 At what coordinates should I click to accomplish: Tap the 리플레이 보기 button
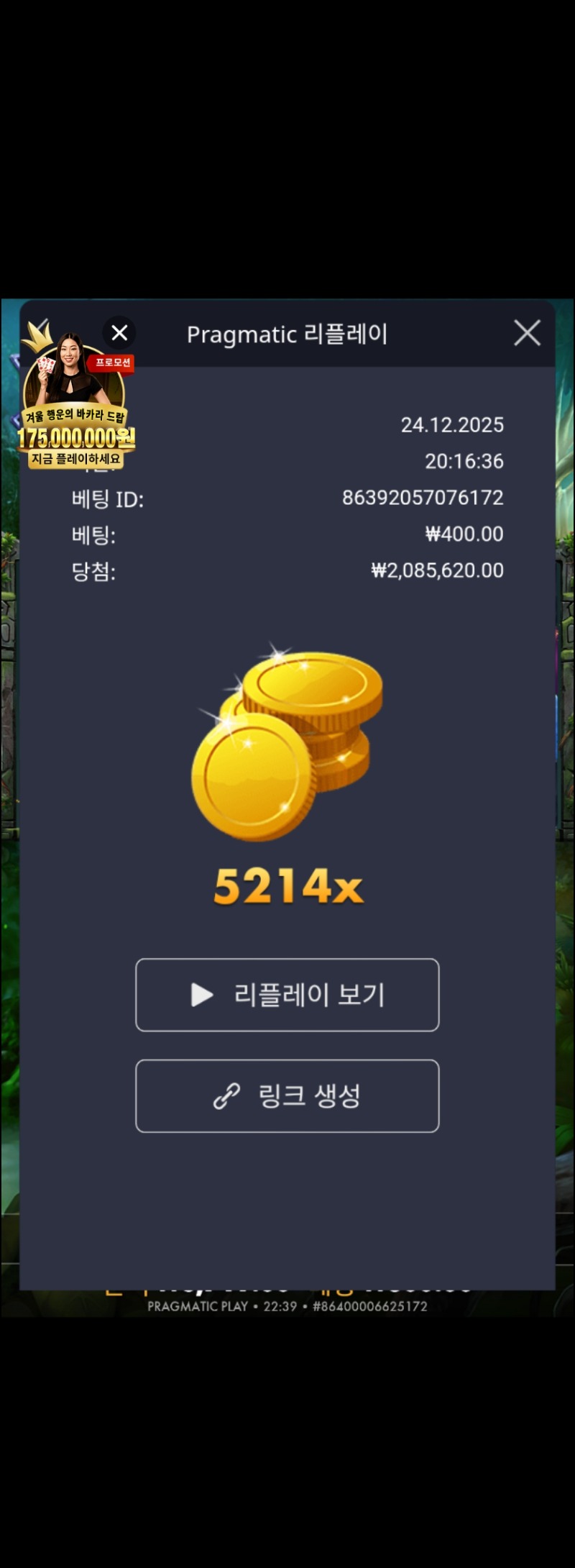coord(287,995)
